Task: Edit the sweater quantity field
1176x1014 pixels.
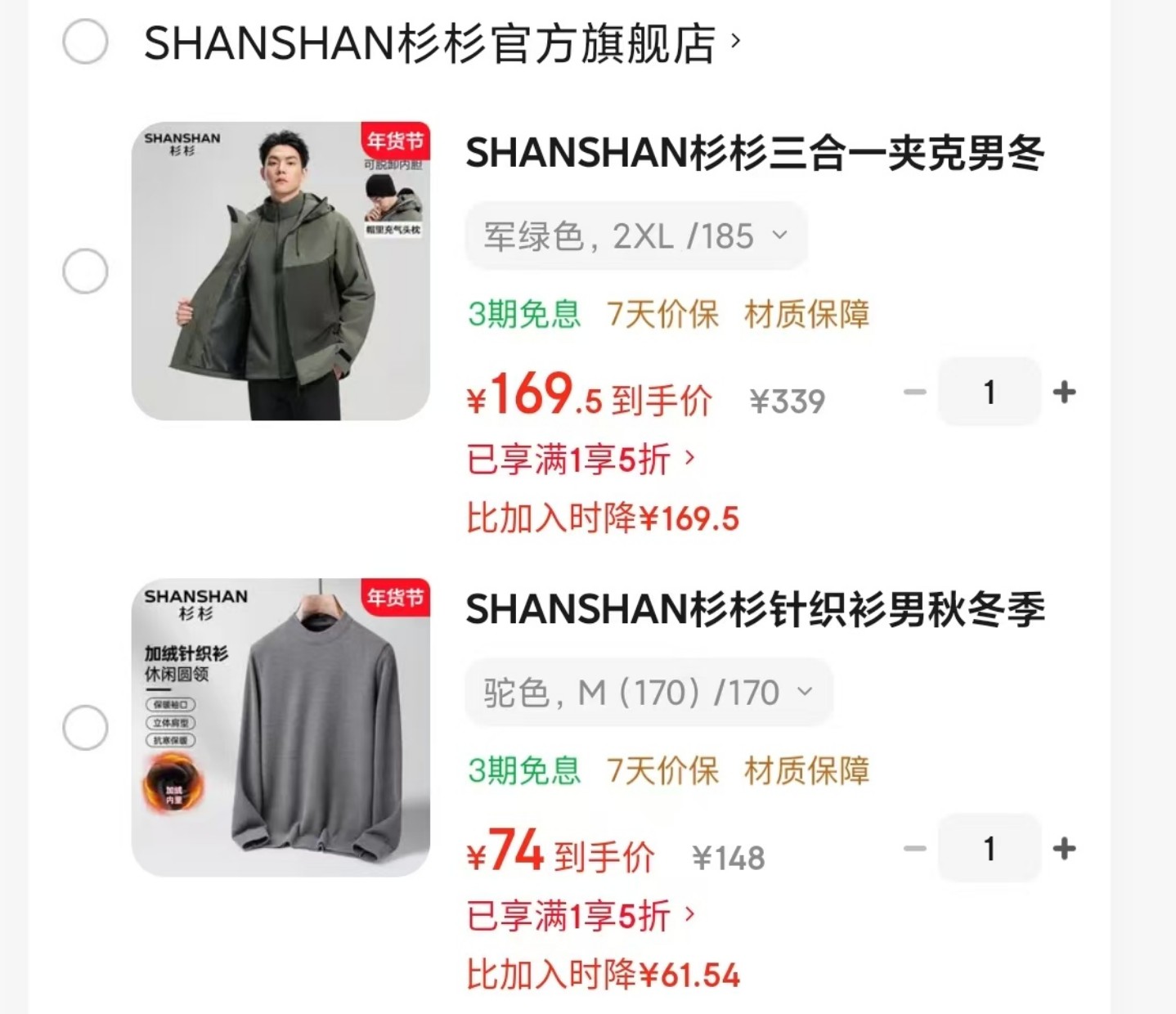Action: click(989, 849)
